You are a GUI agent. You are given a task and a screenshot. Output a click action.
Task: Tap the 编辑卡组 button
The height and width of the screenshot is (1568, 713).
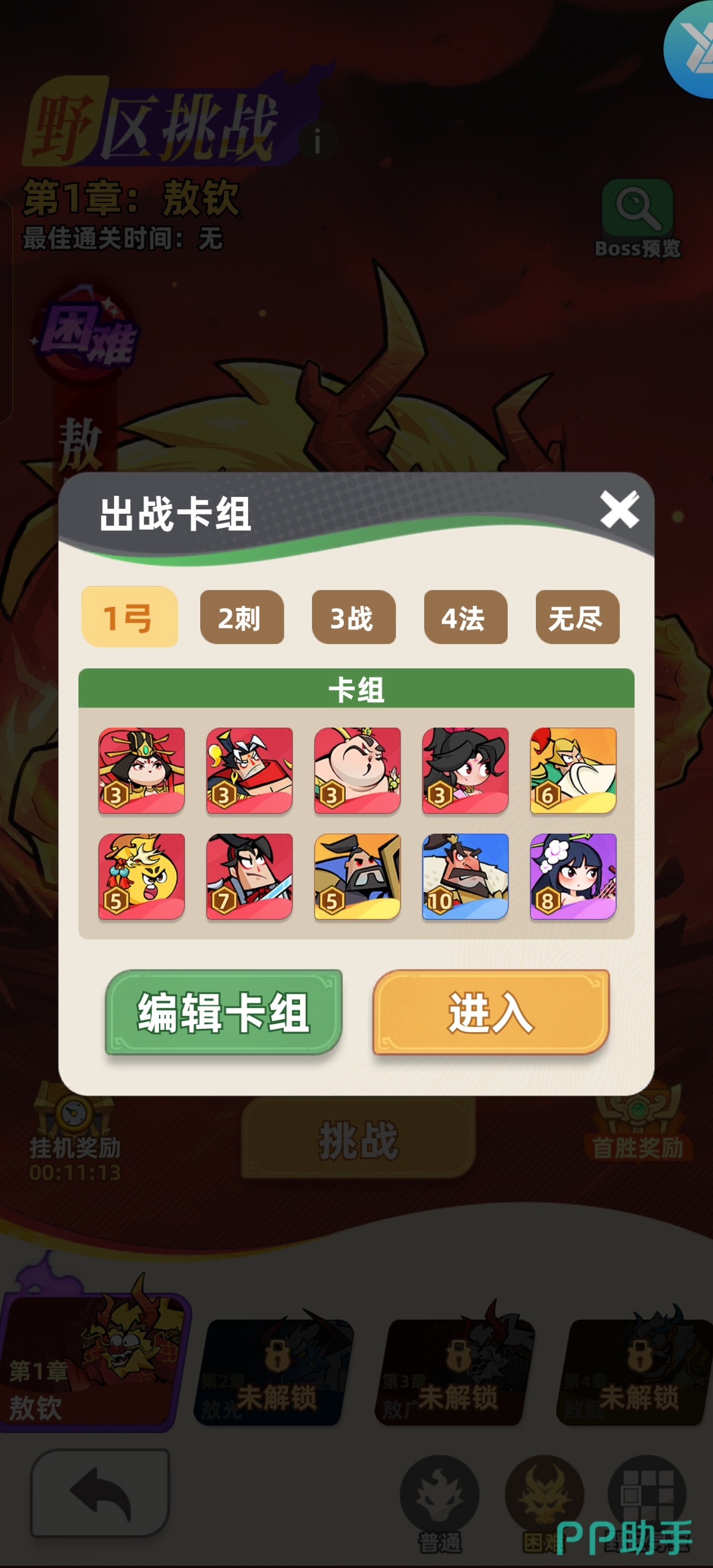223,1012
